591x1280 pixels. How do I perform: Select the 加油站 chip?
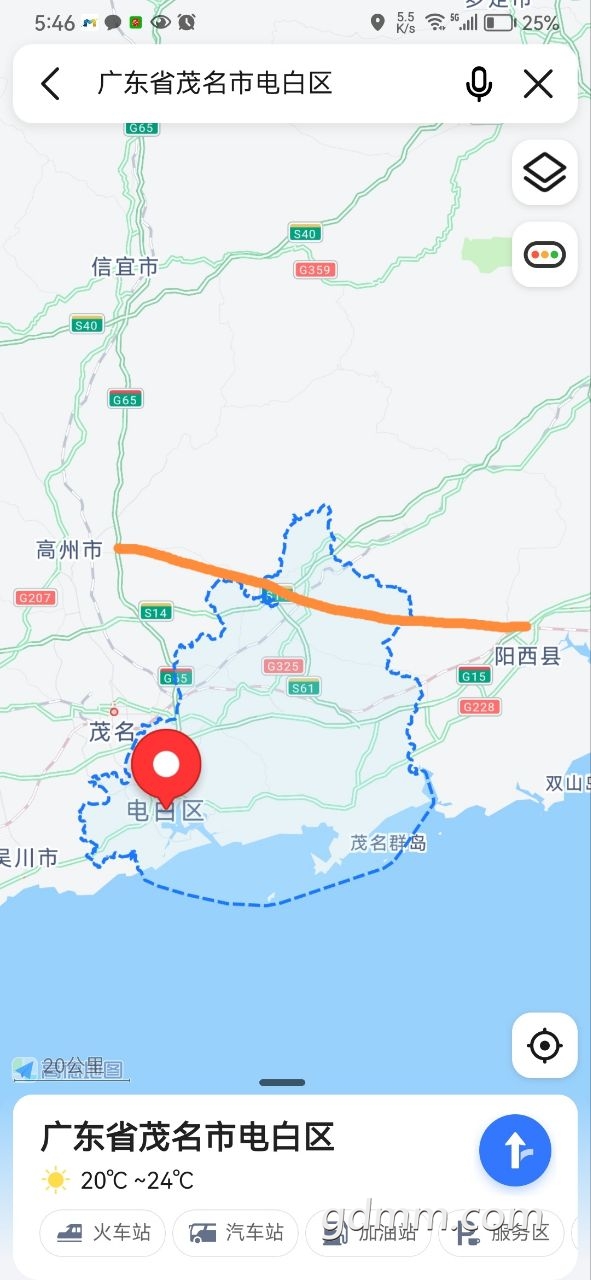coord(369,1233)
